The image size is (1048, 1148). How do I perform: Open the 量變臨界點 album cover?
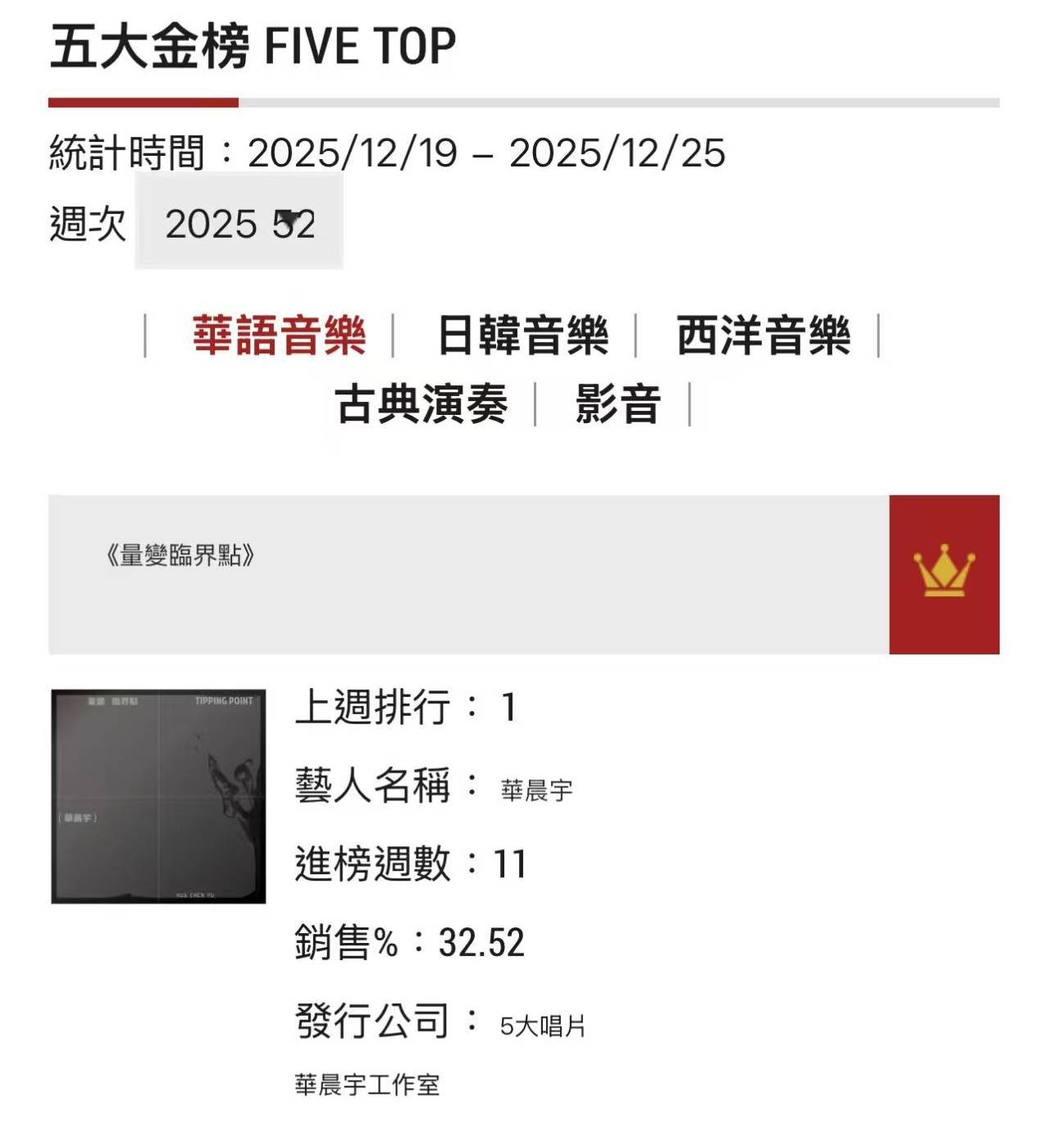point(158,796)
